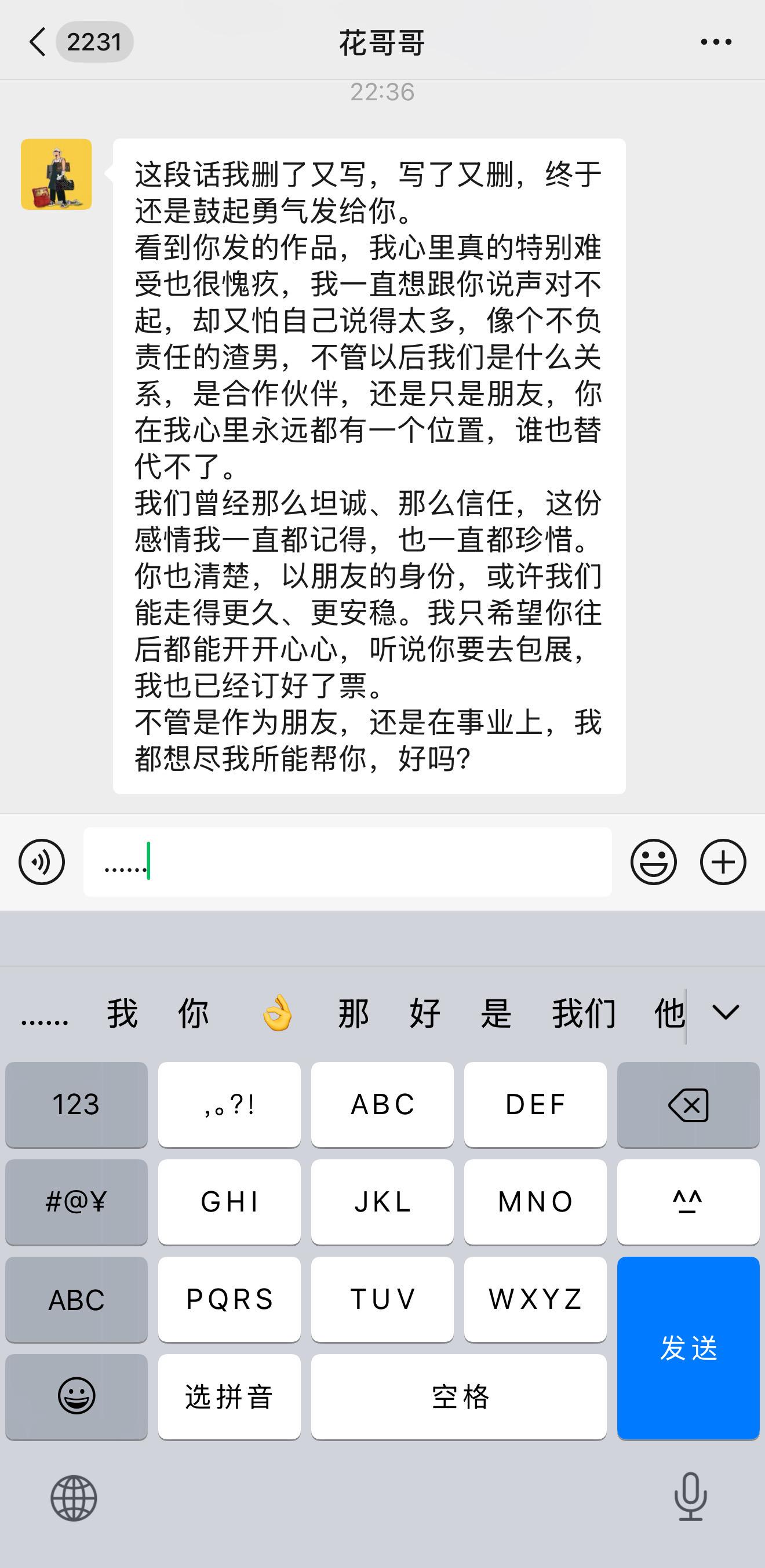This screenshot has width=765, height=1568.
Task: Tap the globe icon to switch keyboards
Action: (76, 1498)
